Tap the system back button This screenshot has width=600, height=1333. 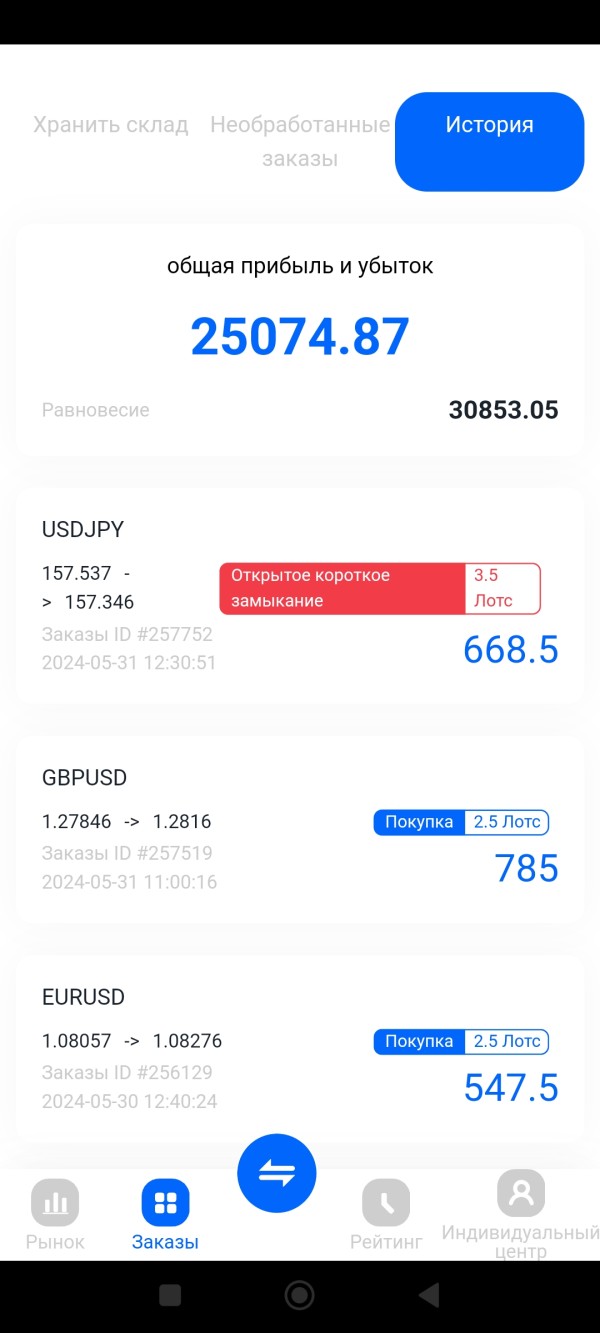tap(429, 1296)
